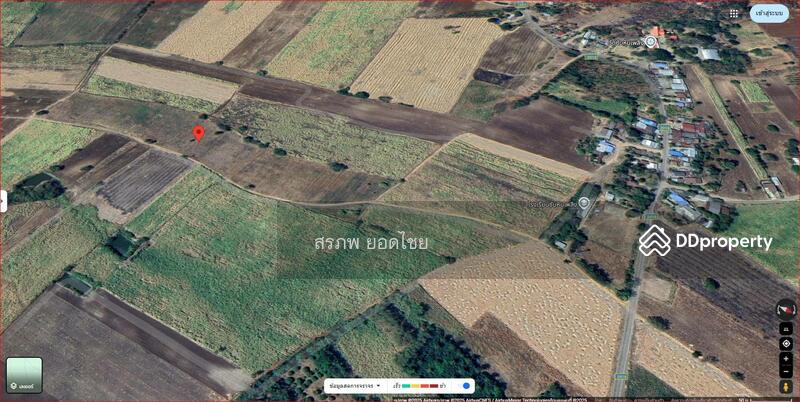Toggle the traffic layer switch
Screen dimensions: 800x402
click(464, 386)
